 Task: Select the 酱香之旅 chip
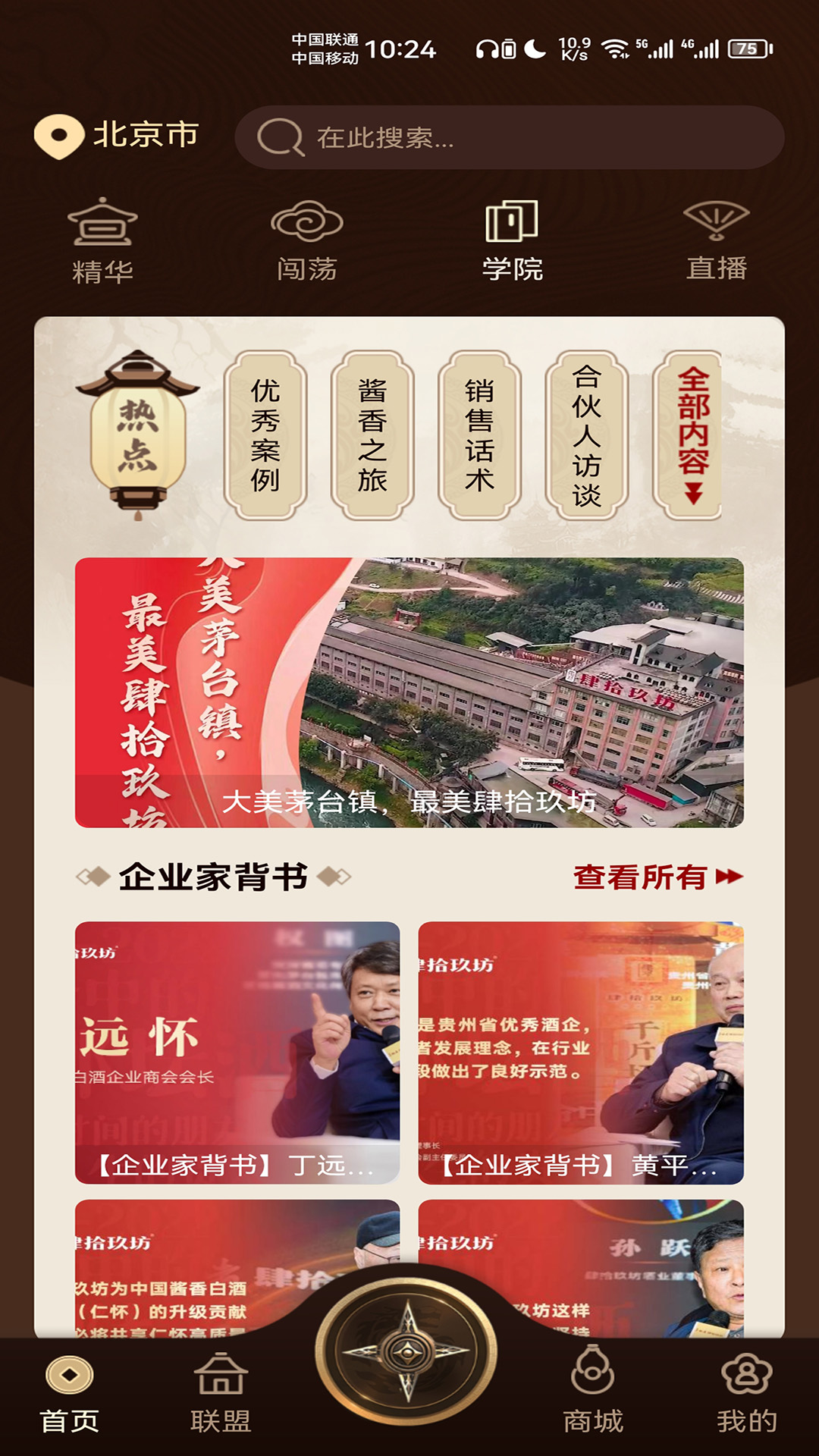coord(372,435)
